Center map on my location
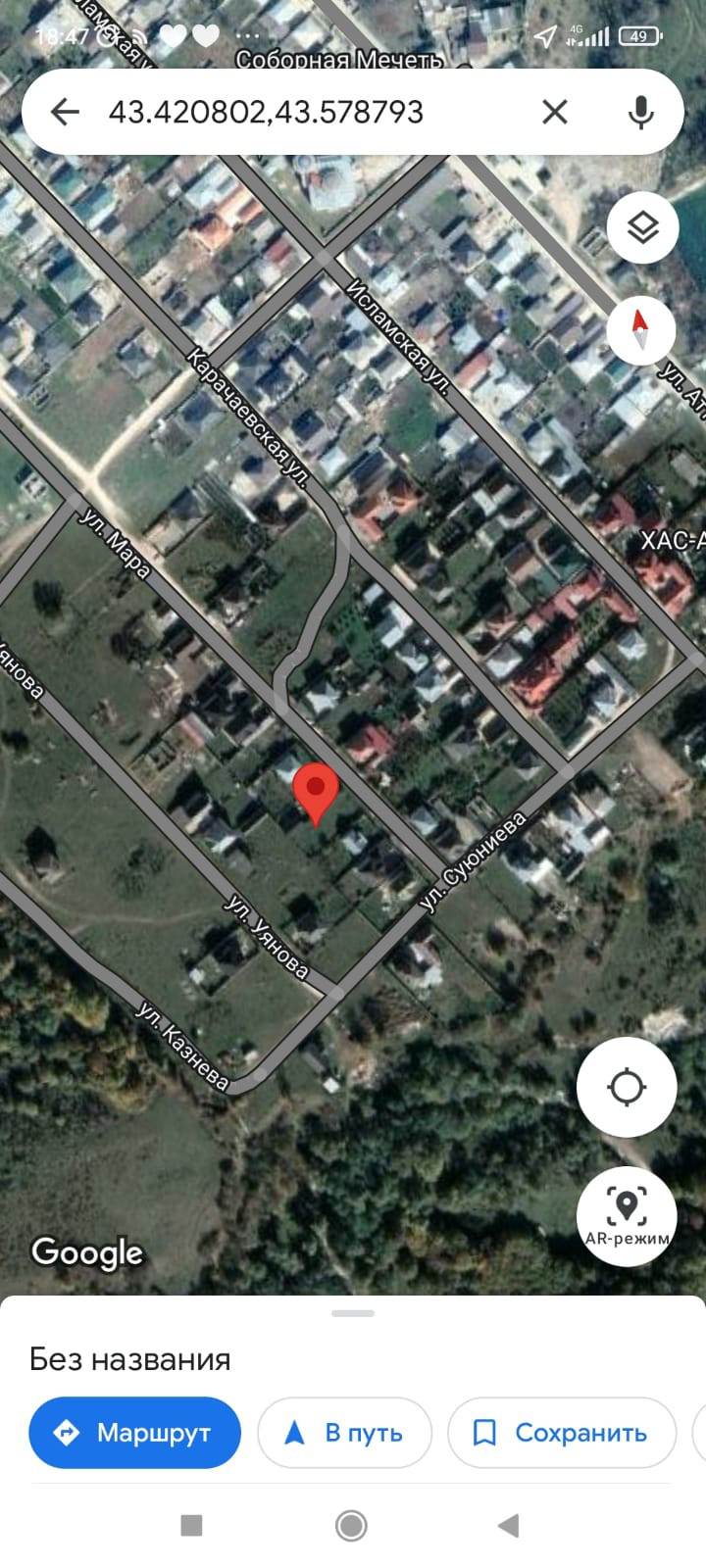The height and width of the screenshot is (1568, 706). point(627,1087)
